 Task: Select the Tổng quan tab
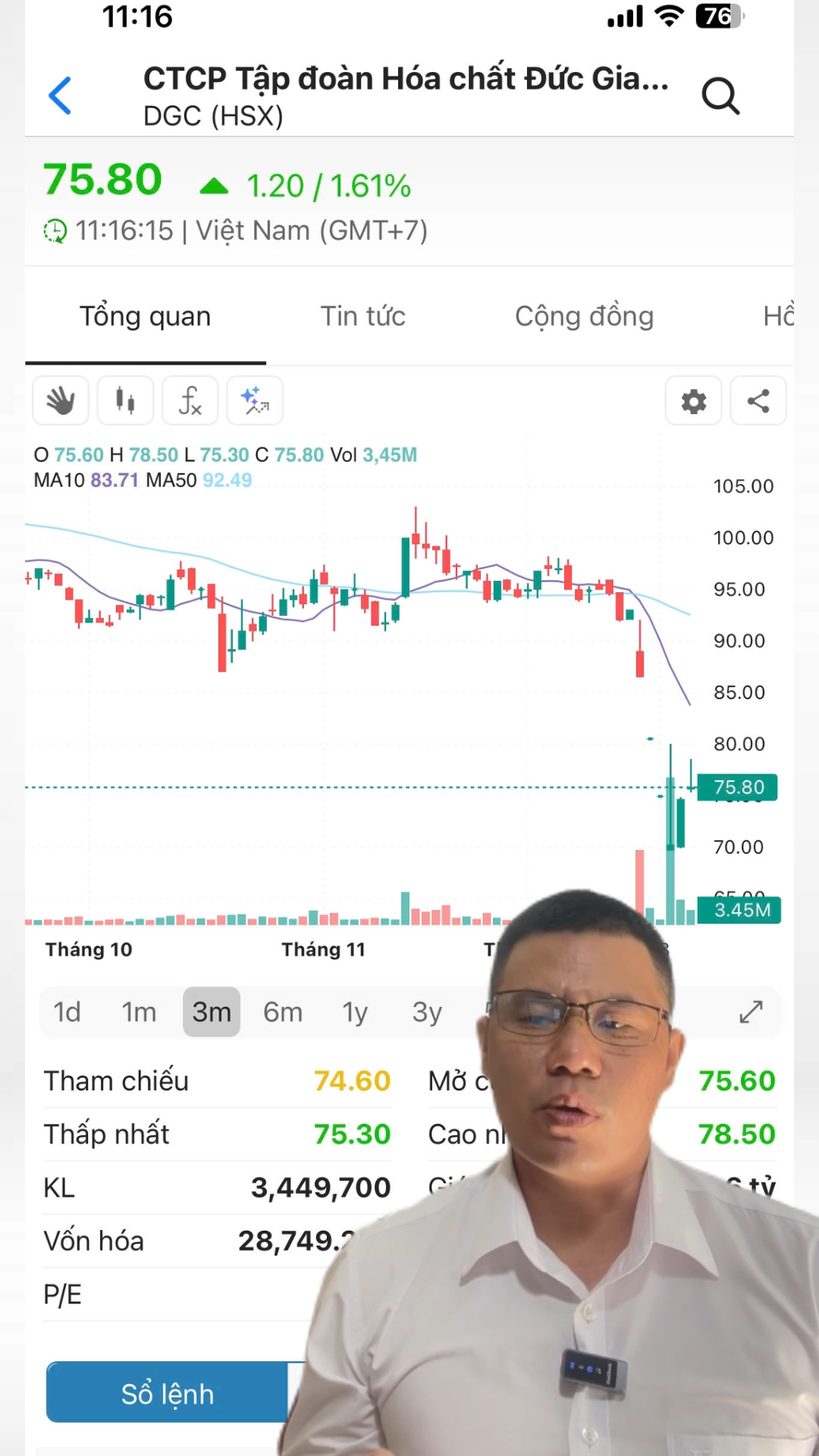(x=145, y=316)
